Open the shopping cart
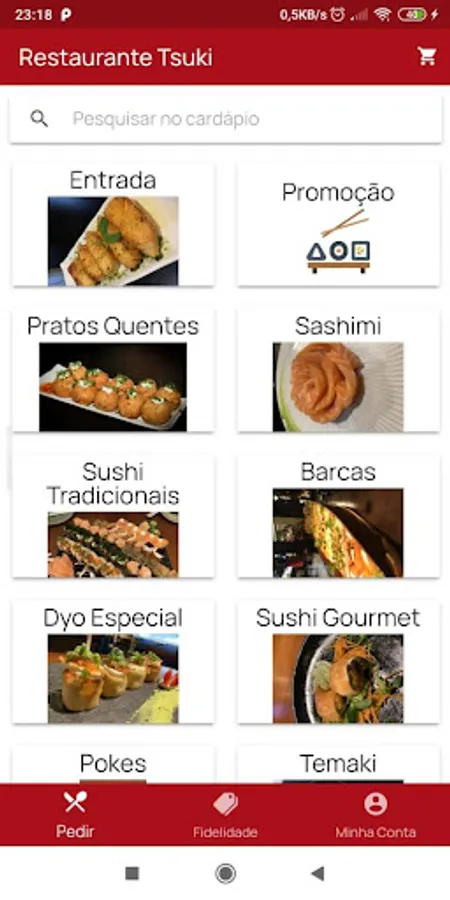Viewport: 450px width, 900px height. [x=426, y=57]
